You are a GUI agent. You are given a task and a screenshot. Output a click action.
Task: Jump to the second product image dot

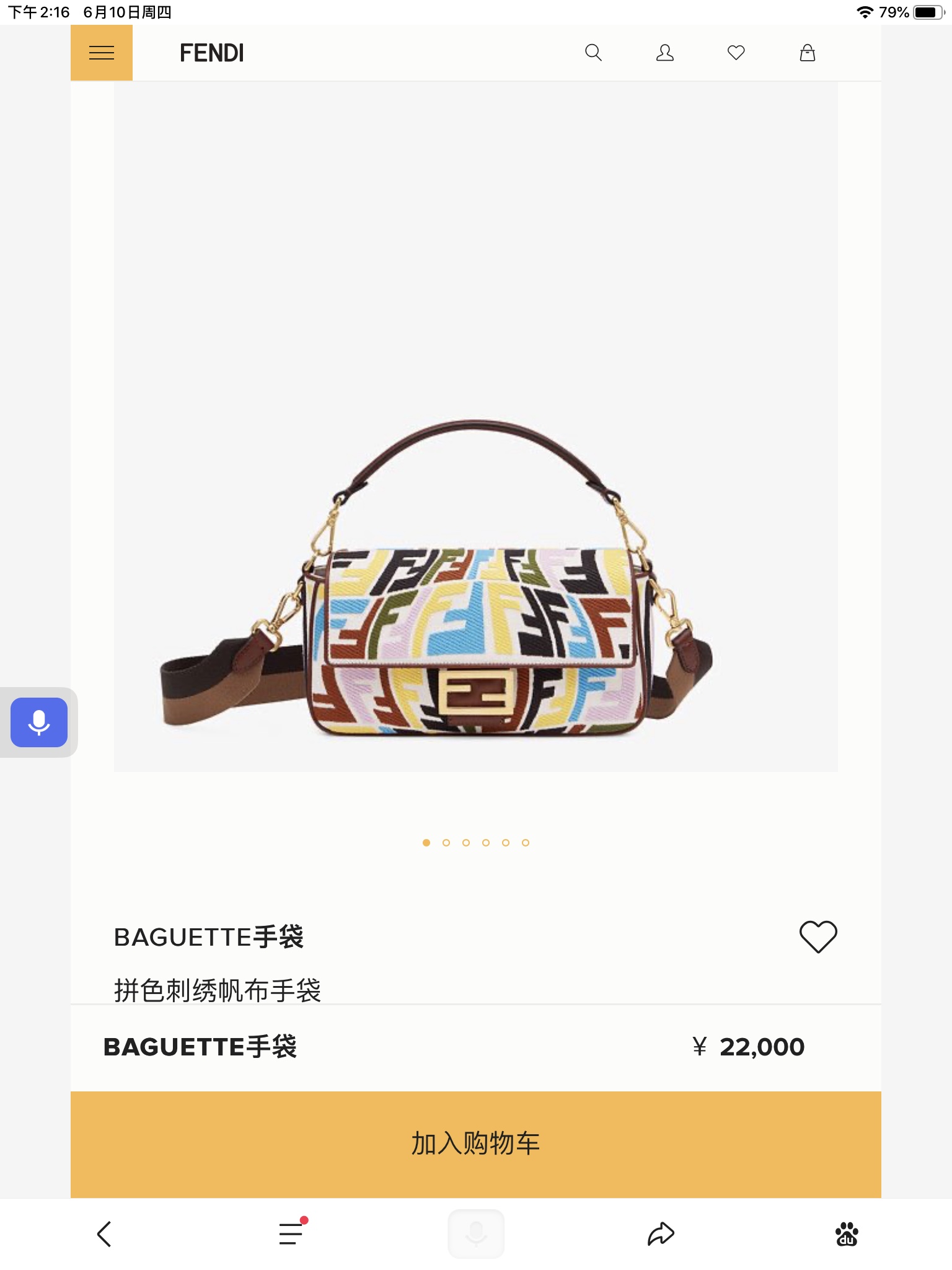pos(446,843)
